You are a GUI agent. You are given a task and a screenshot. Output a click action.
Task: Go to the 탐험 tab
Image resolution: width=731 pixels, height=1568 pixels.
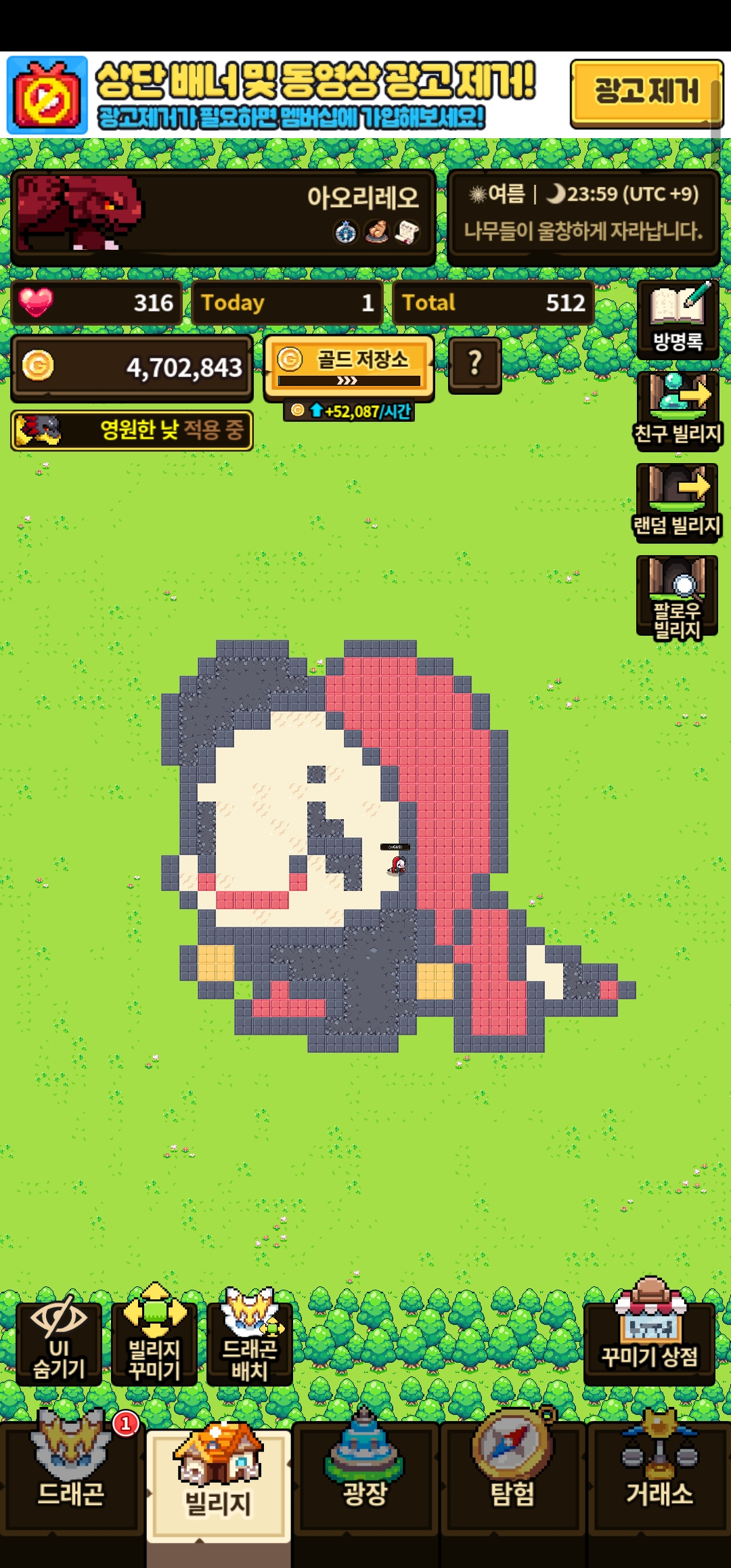(512, 1475)
